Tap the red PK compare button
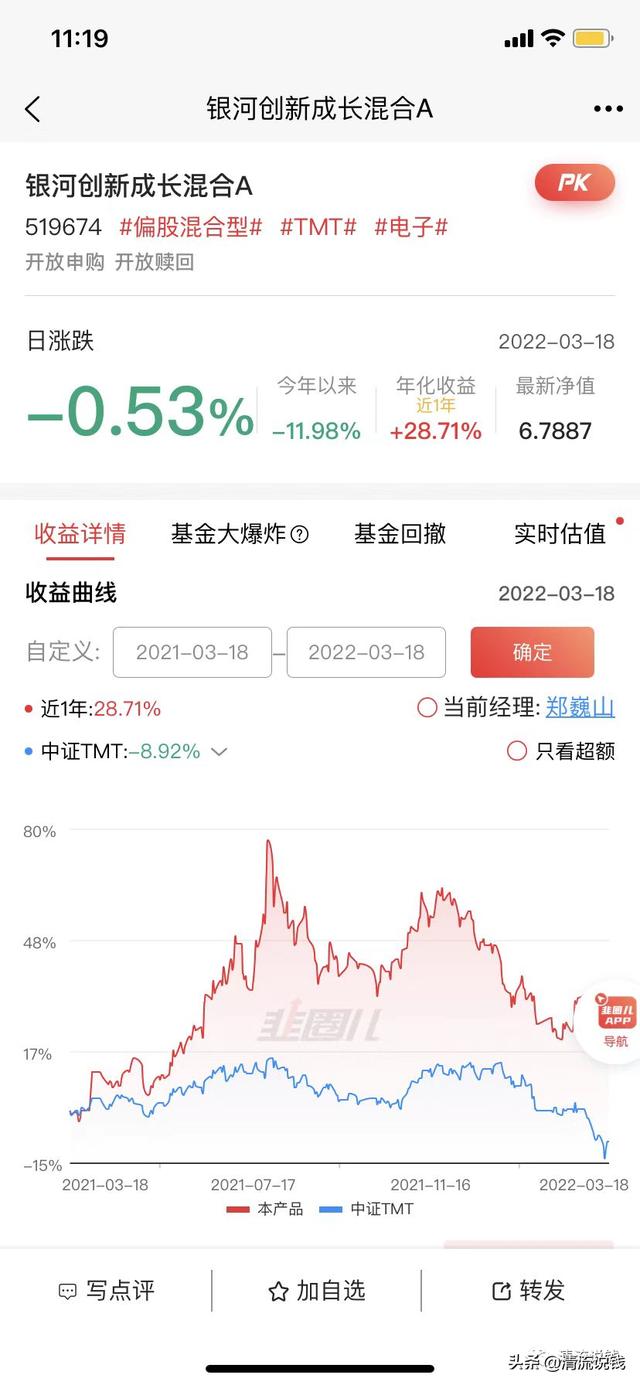This screenshot has height=1385, width=640. [x=574, y=183]
